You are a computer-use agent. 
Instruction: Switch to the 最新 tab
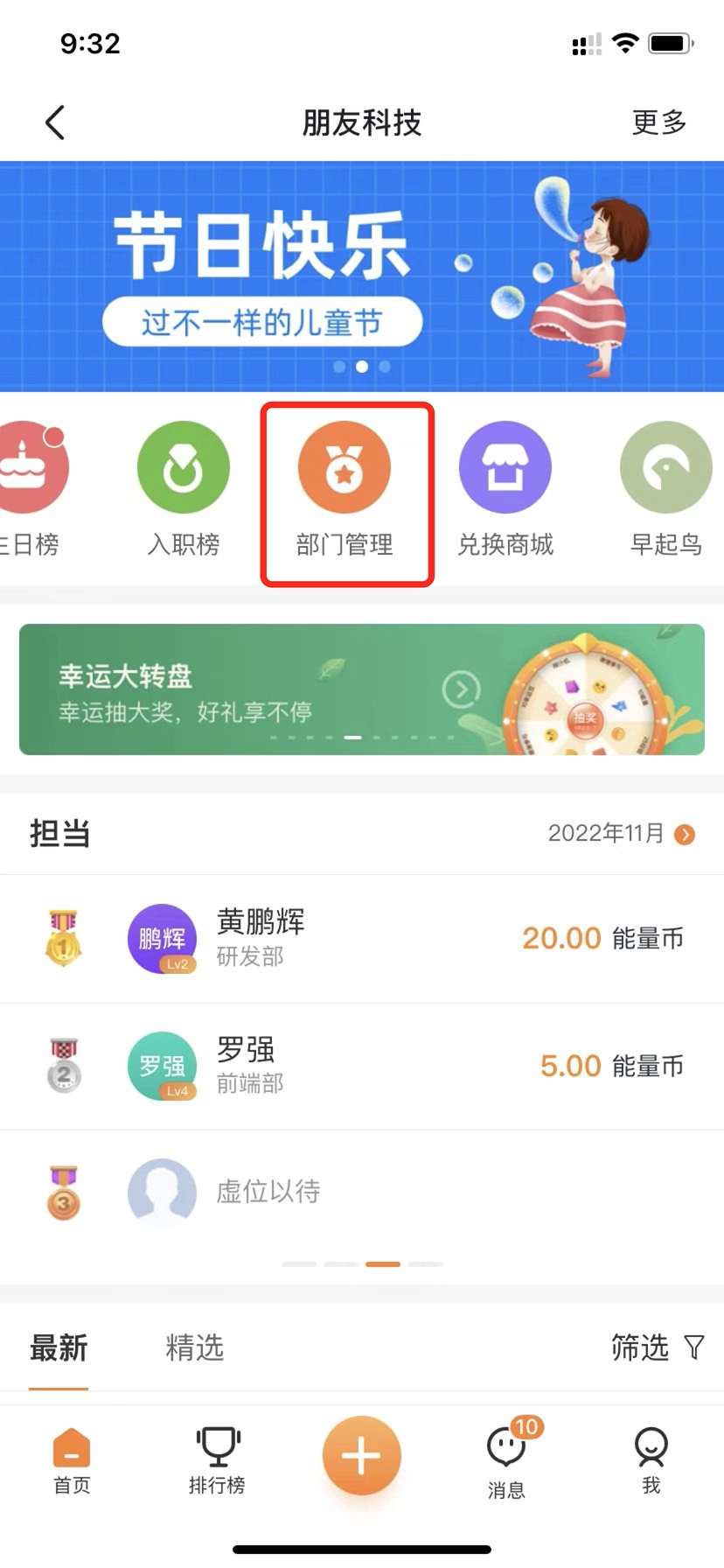pos(59,1347)
